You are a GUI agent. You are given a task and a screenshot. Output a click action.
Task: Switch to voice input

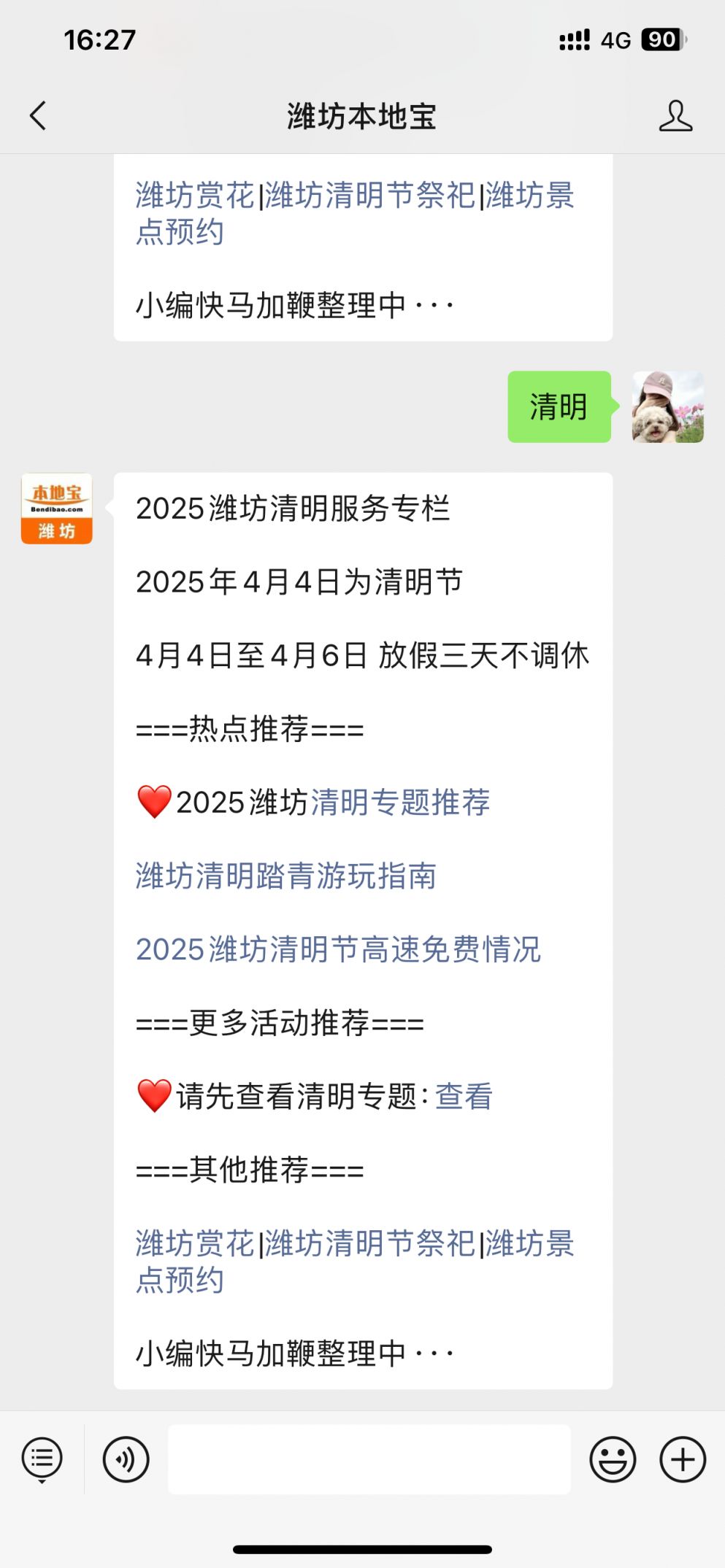126,1459
